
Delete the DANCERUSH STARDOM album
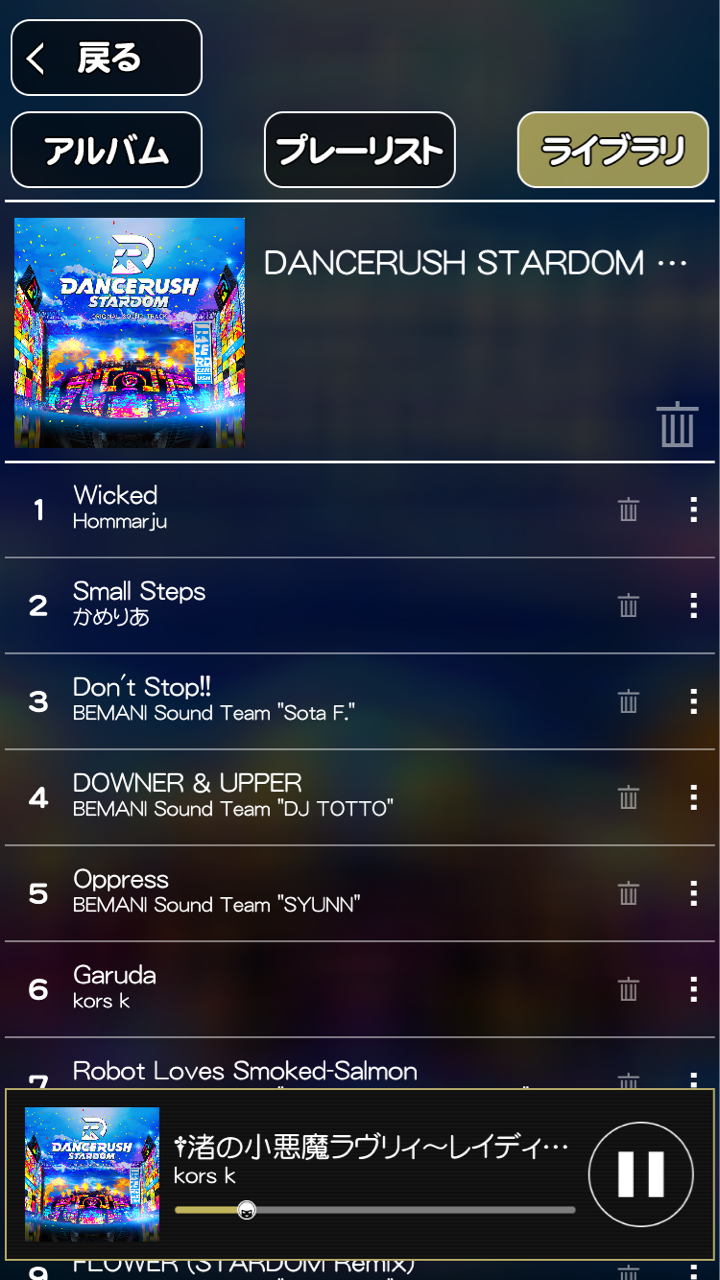(x=677, y=424)
